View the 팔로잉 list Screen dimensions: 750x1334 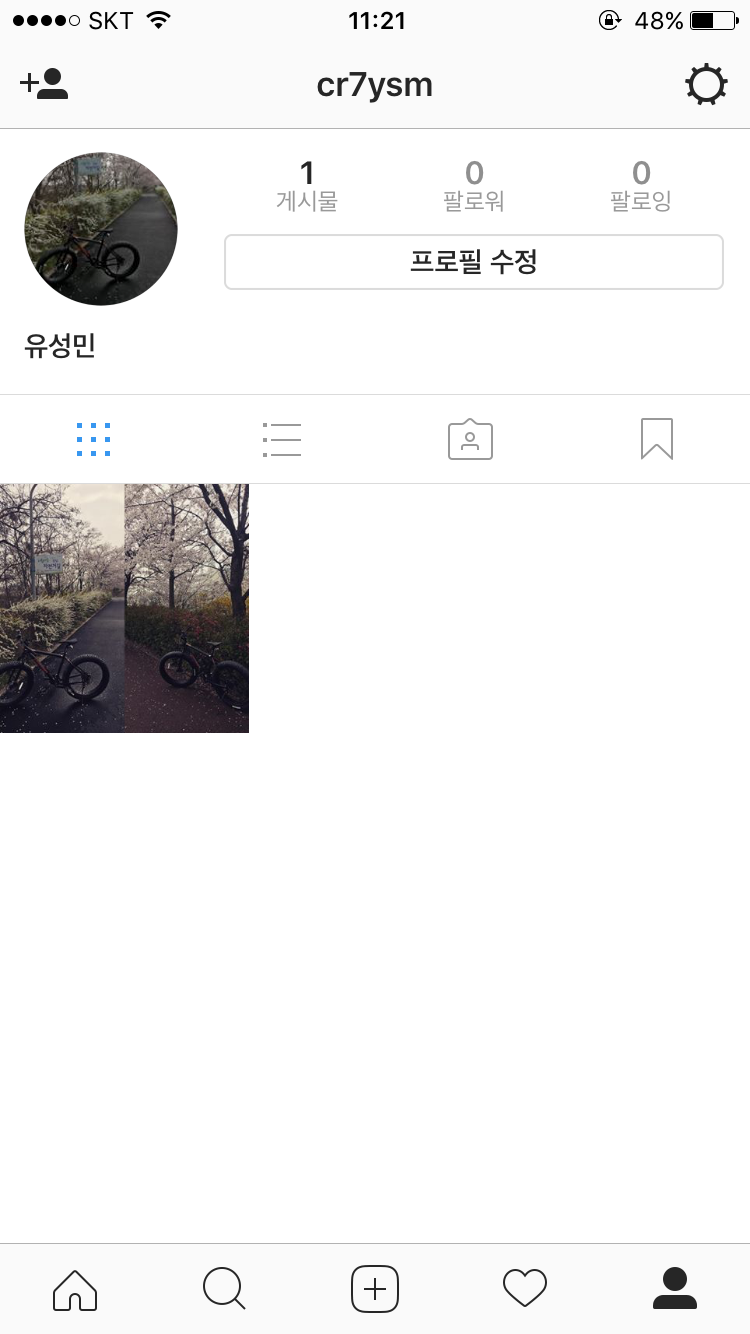click(x=641, y=186)
